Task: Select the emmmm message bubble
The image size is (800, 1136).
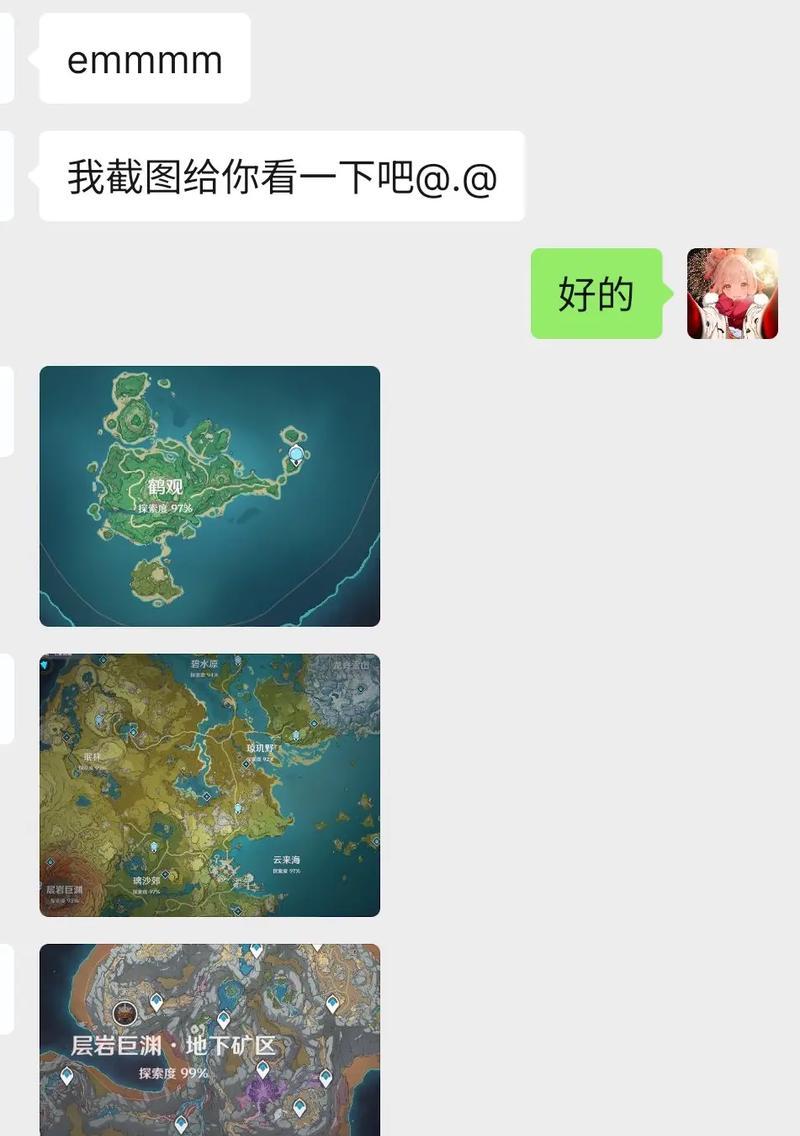Action: tap(144, 59)
